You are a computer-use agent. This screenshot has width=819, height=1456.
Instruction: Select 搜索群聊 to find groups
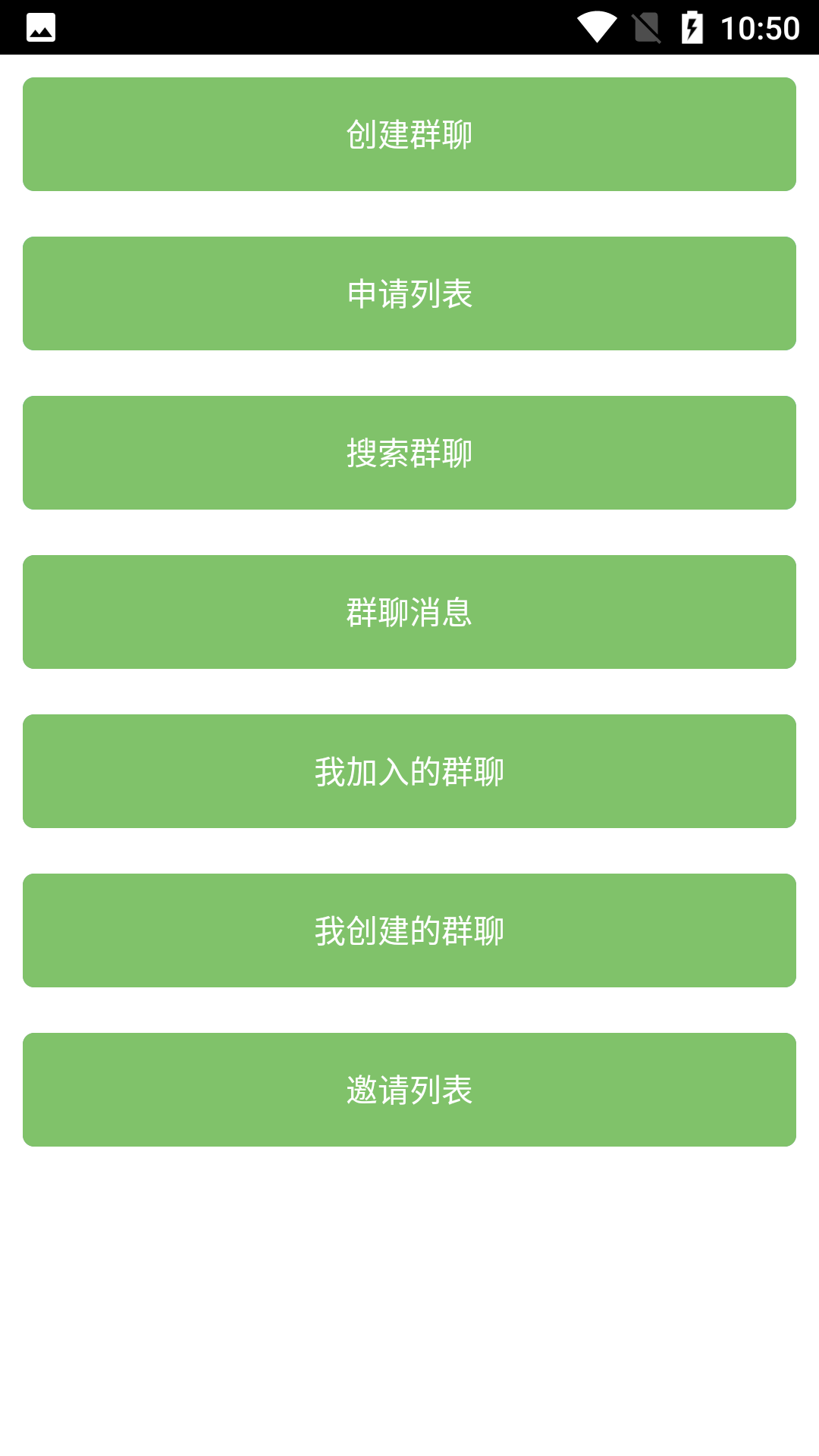point(409,453)
